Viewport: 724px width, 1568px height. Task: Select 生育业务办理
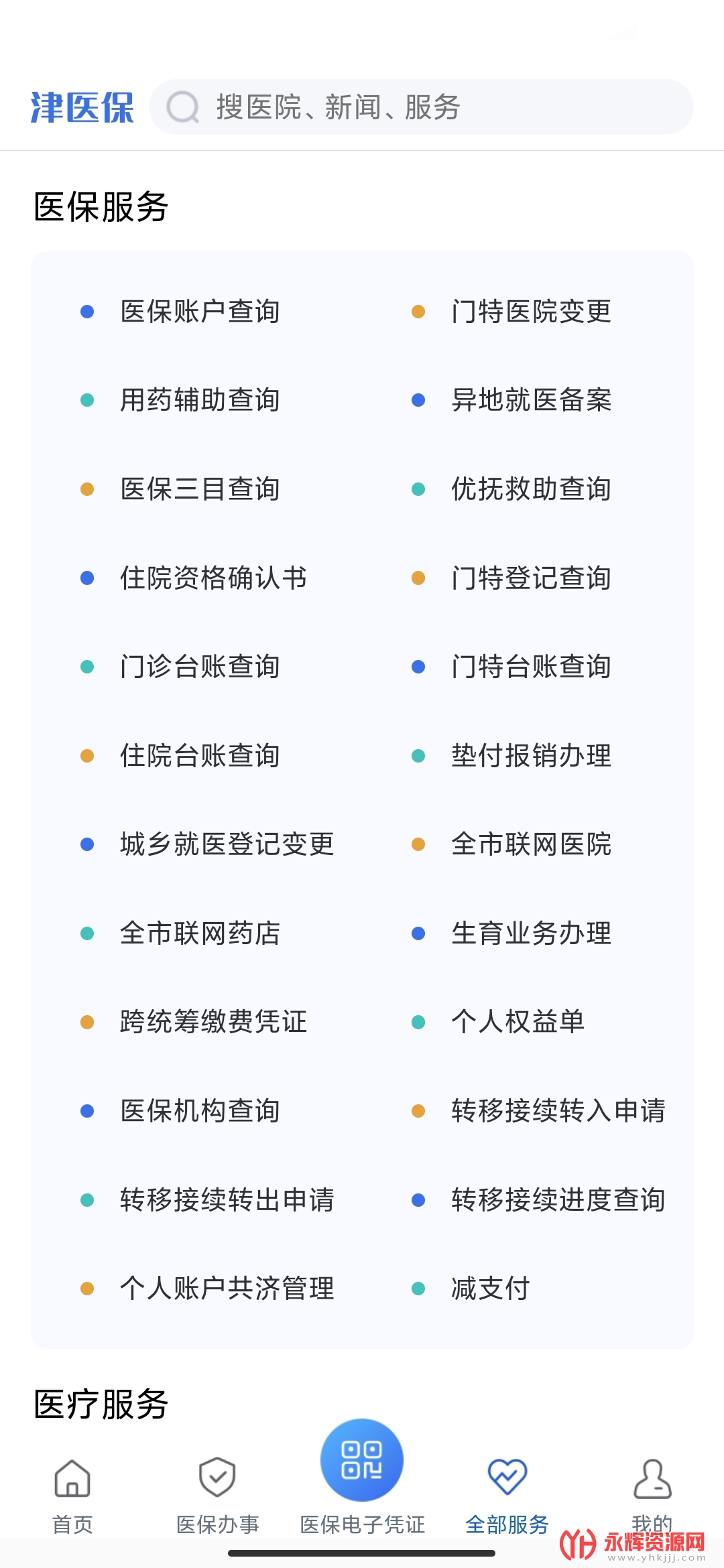click(x=531, y=933)
